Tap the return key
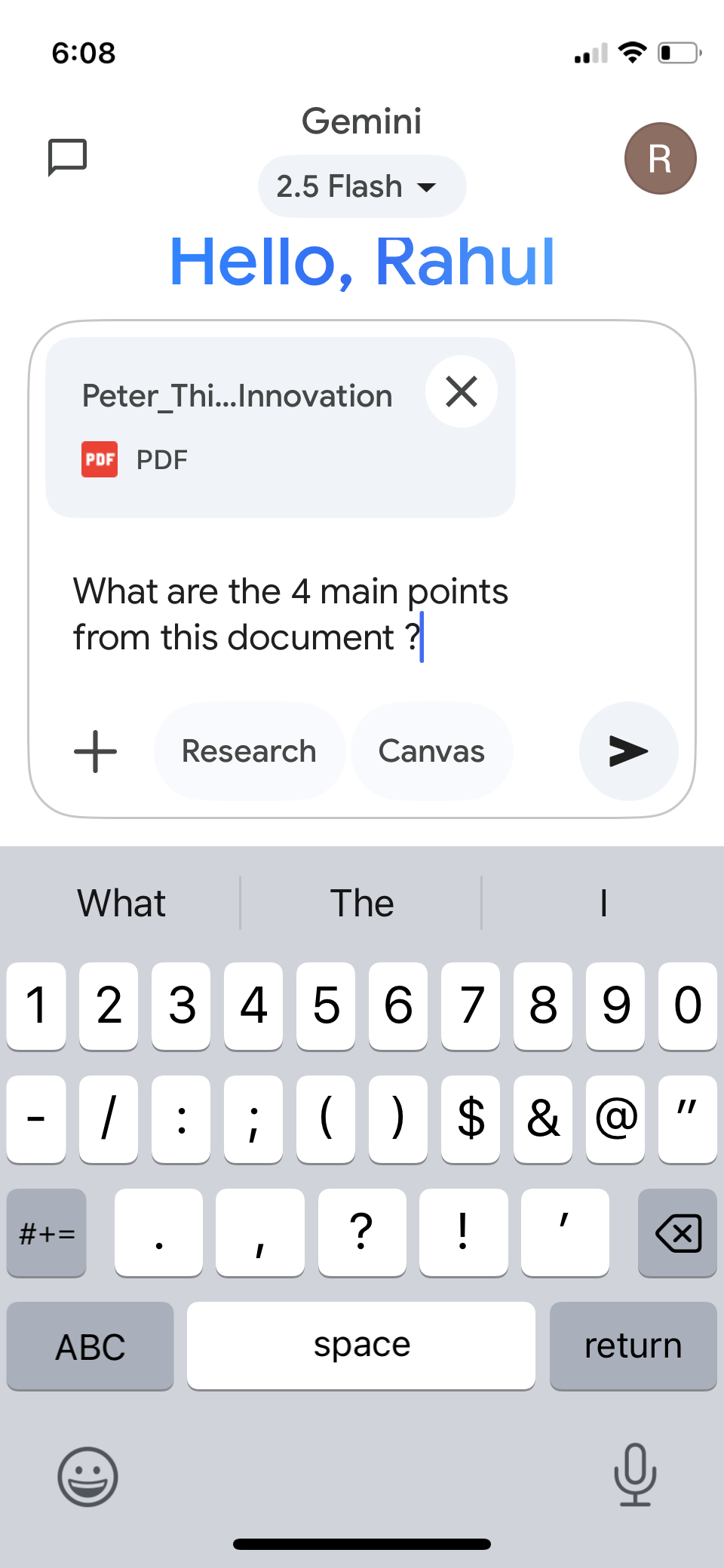Viewport: 724px width, 1568px height. pos(633,1346)
